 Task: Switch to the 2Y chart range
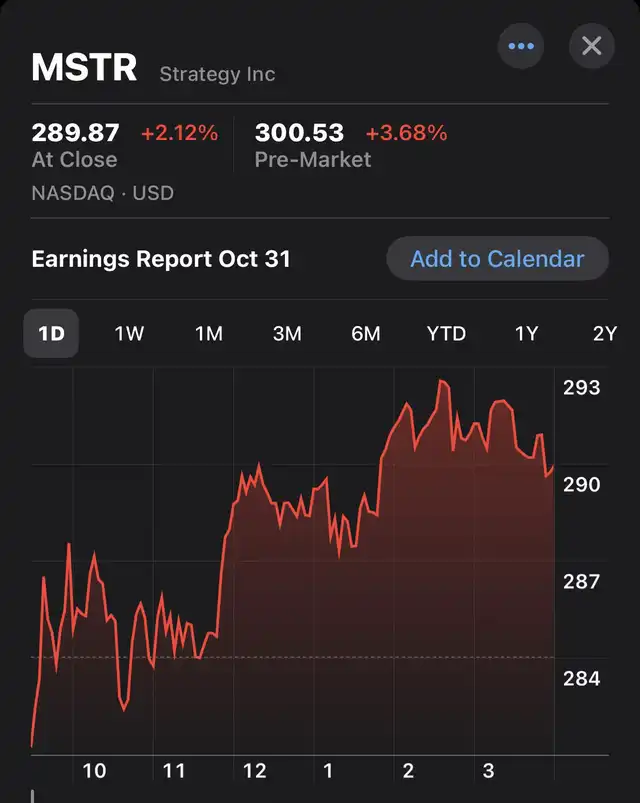(604, 334)
